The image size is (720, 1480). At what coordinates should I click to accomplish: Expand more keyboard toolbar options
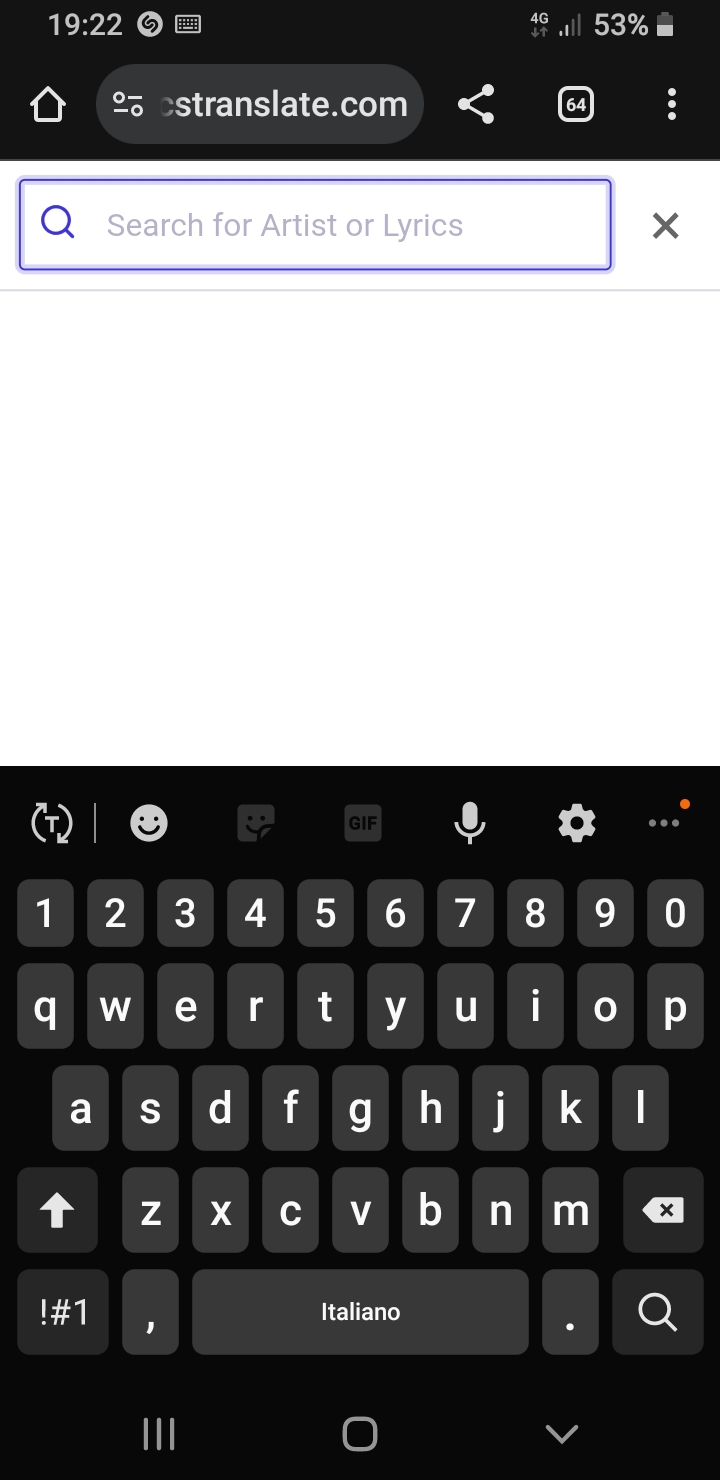point(664,823)
